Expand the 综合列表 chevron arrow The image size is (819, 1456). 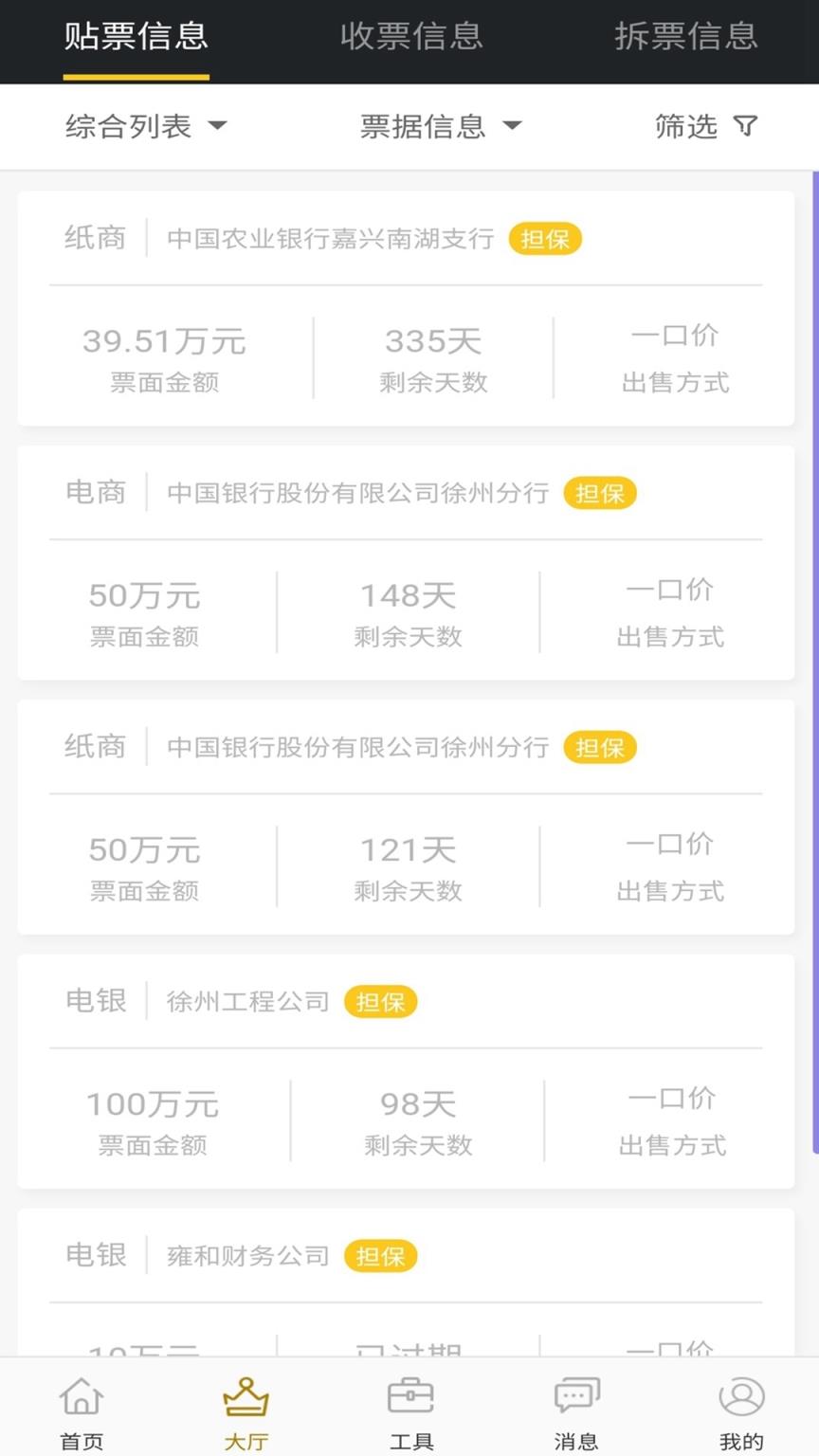(x=219, y=126)
